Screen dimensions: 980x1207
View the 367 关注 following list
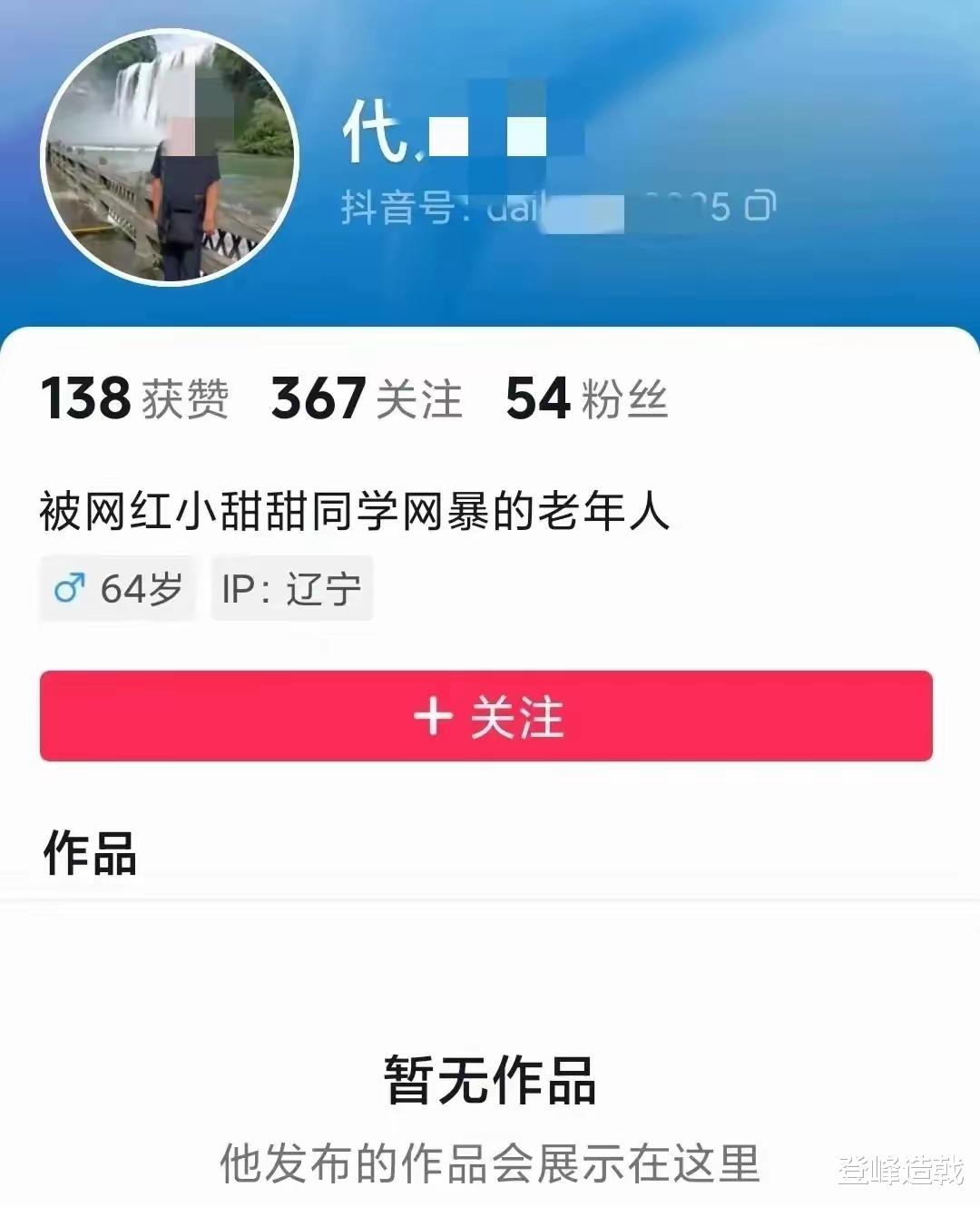tap(367, 399)
